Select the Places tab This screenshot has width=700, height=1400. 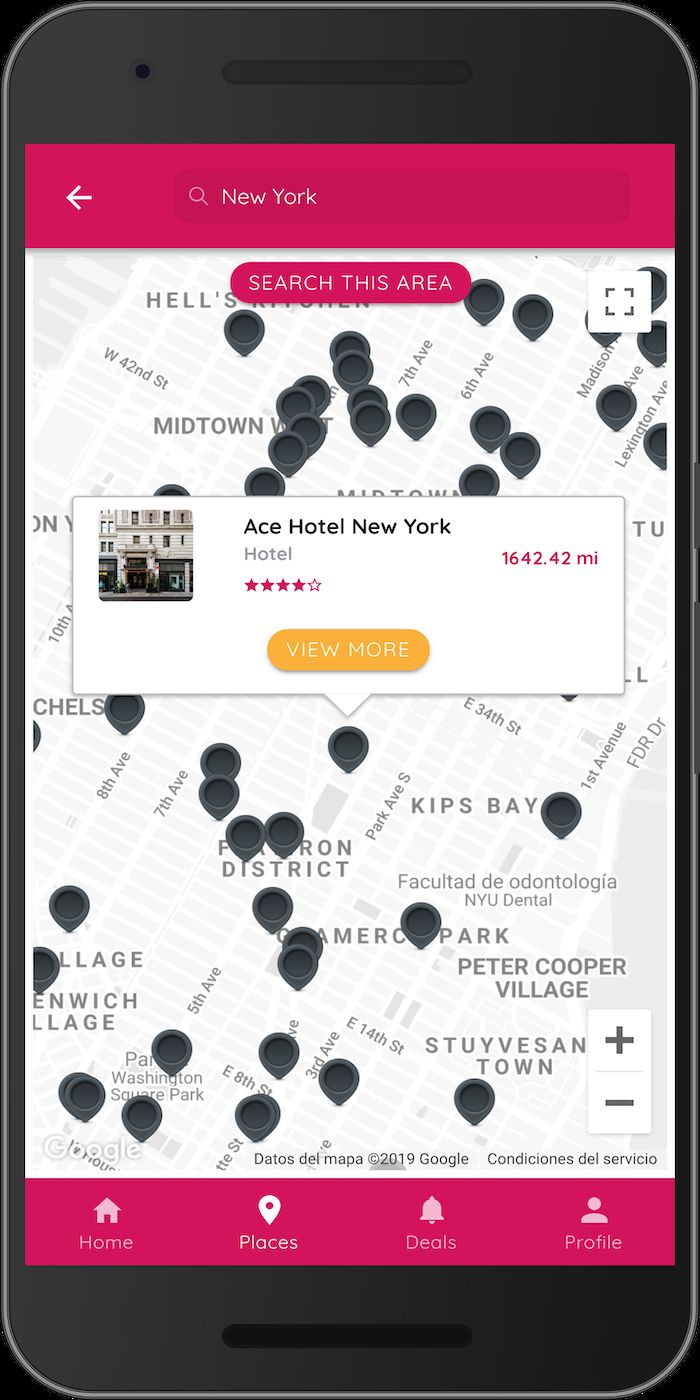click(x=268, y=1223)
